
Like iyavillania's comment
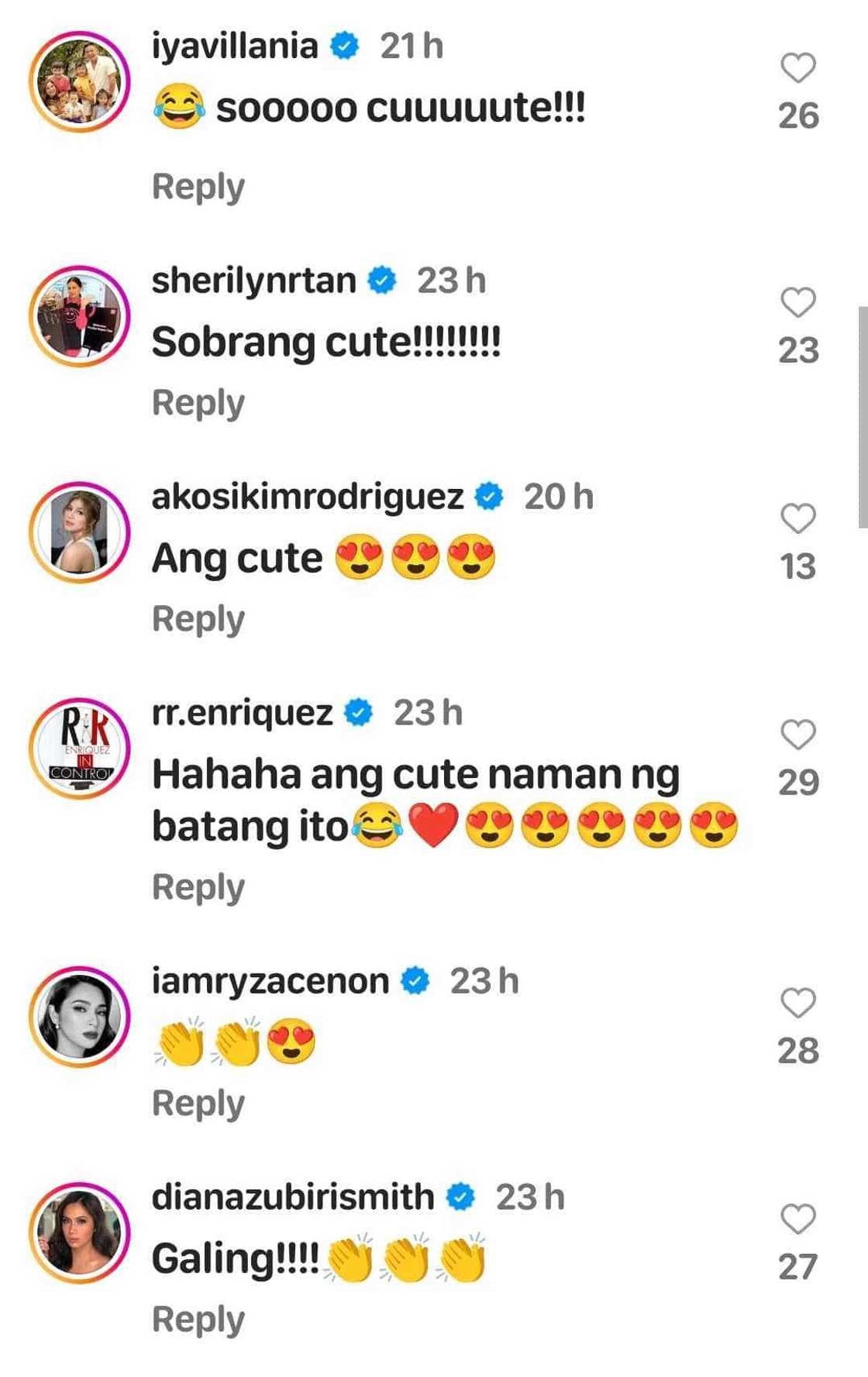797,68
